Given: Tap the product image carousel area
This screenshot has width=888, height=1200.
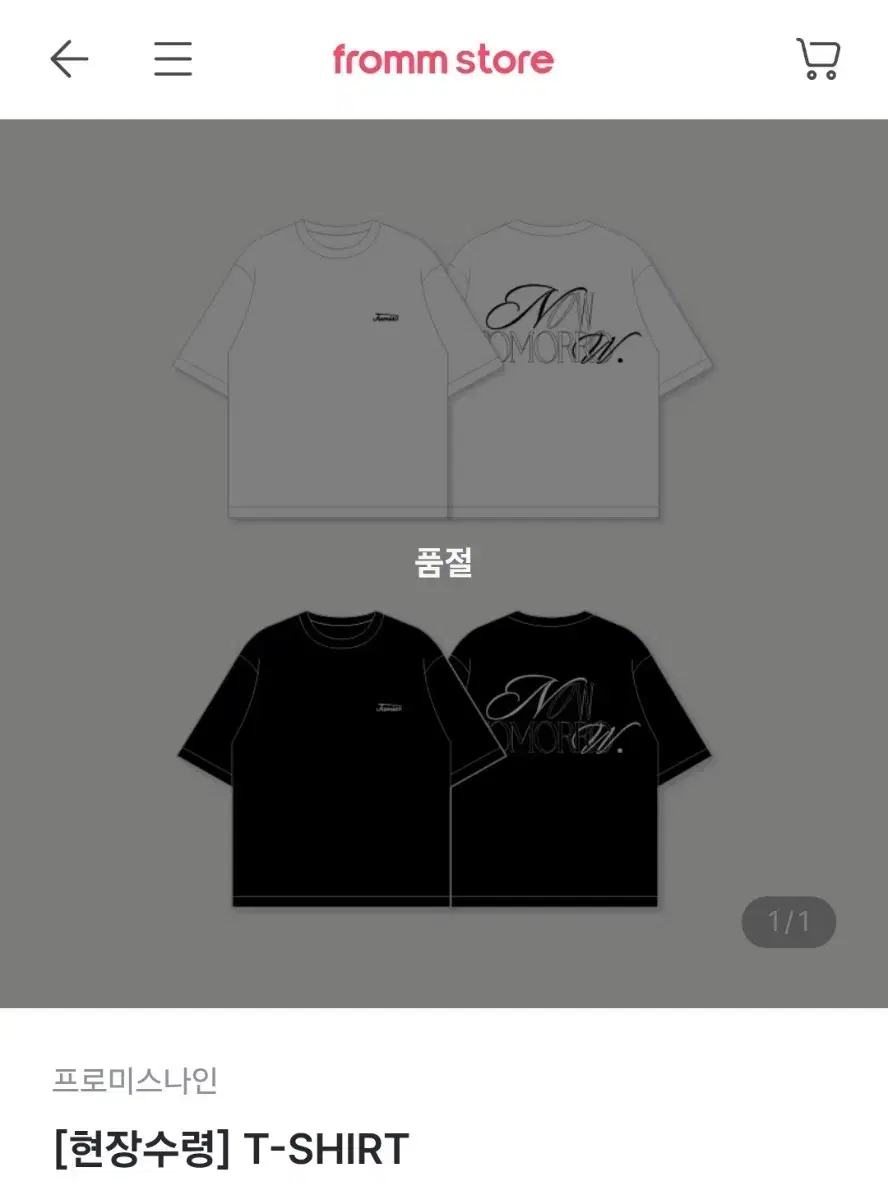Looking at the screenshot, I should [x=443, y=560].
